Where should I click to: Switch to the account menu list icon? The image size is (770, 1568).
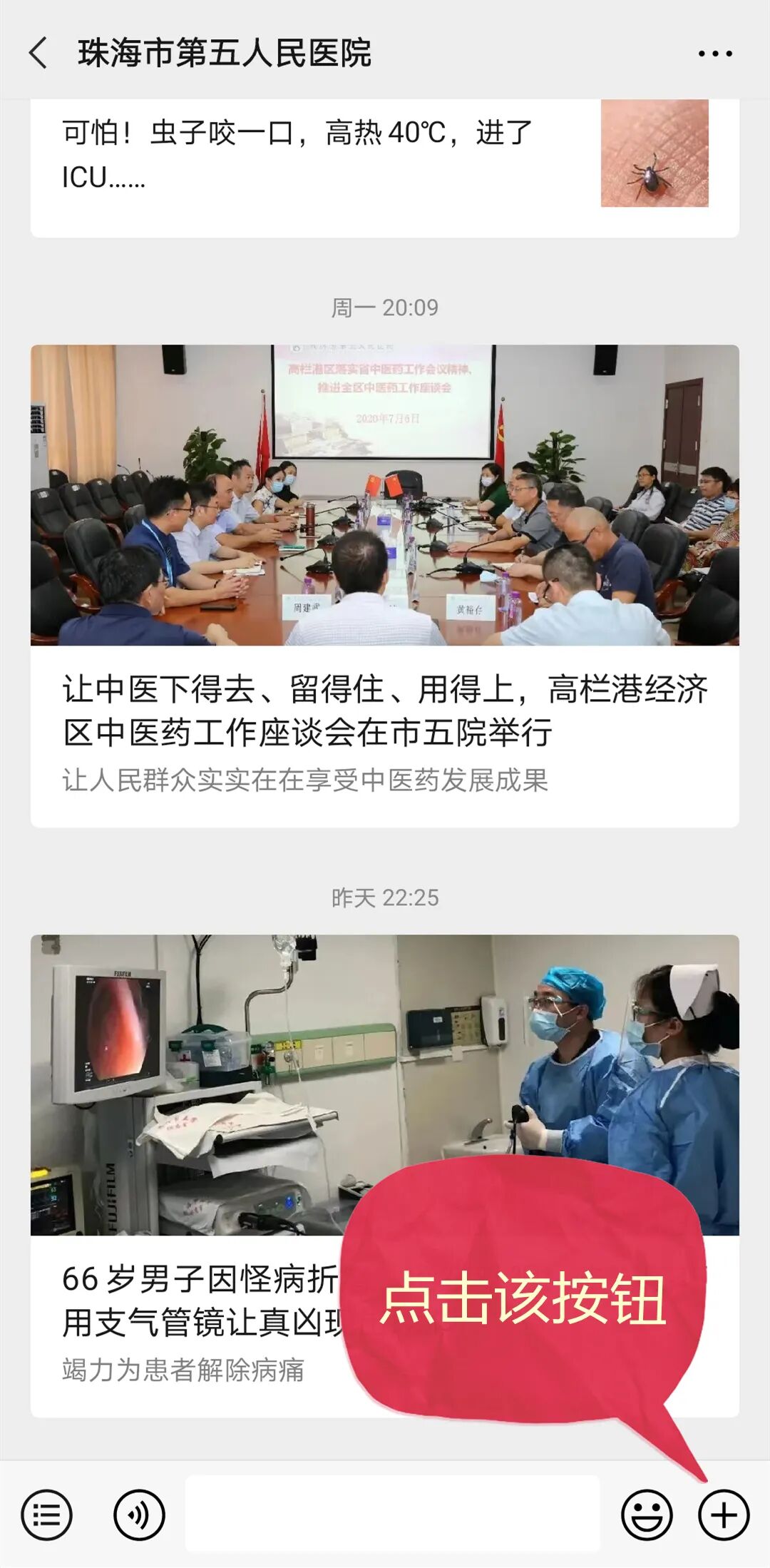tap(47, 1514)
